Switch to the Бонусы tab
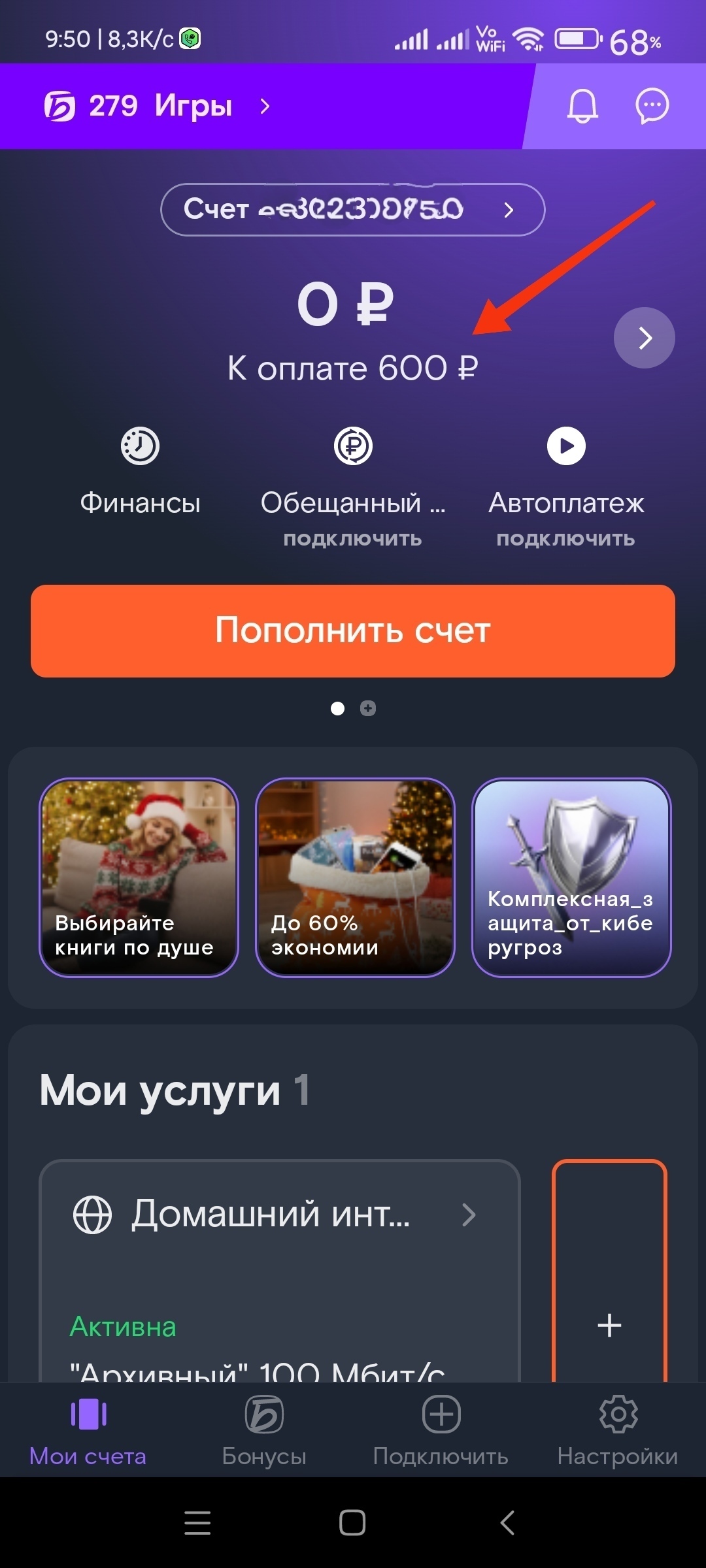This screenshot has width=706, height=1568. [x=264, y=1431]
